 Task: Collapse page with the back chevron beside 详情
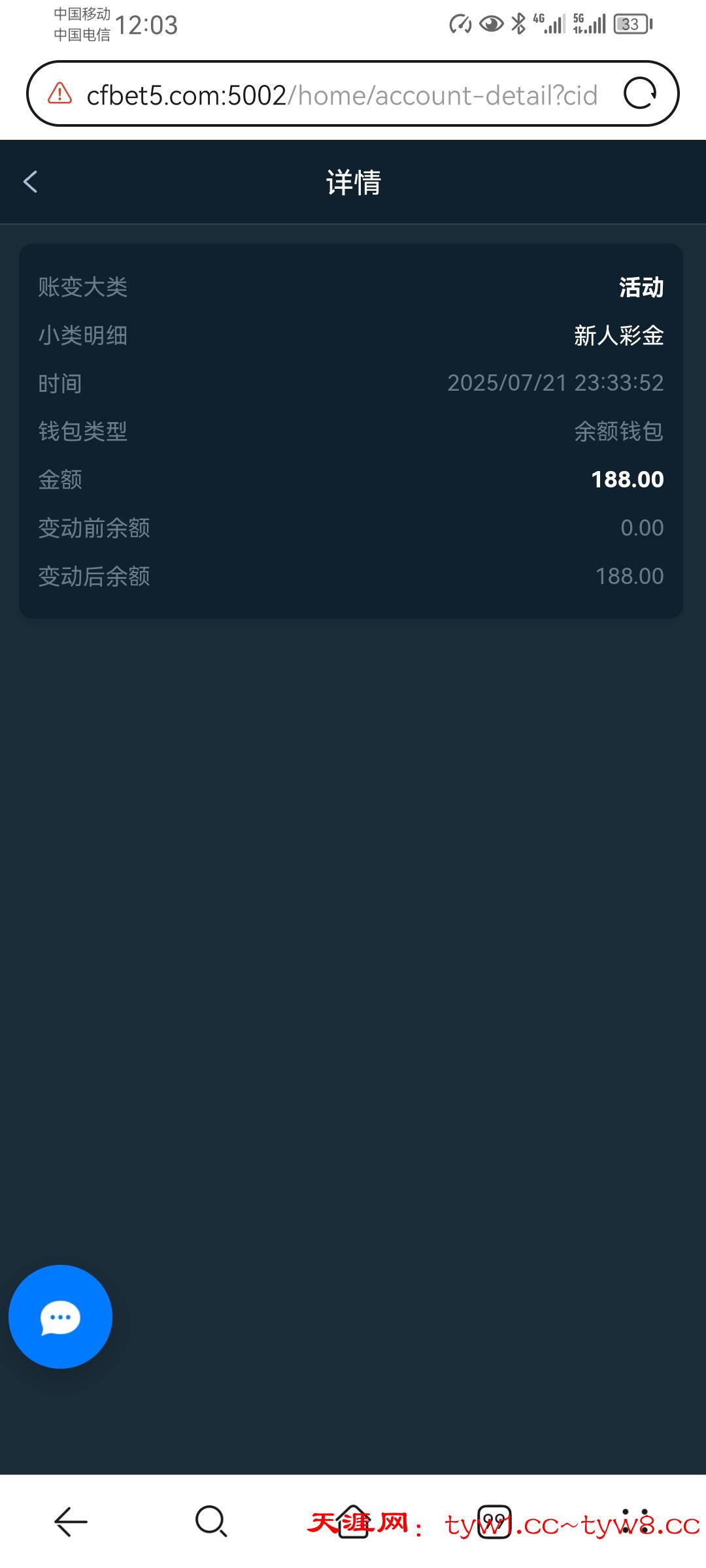click(x=30, y=182)
